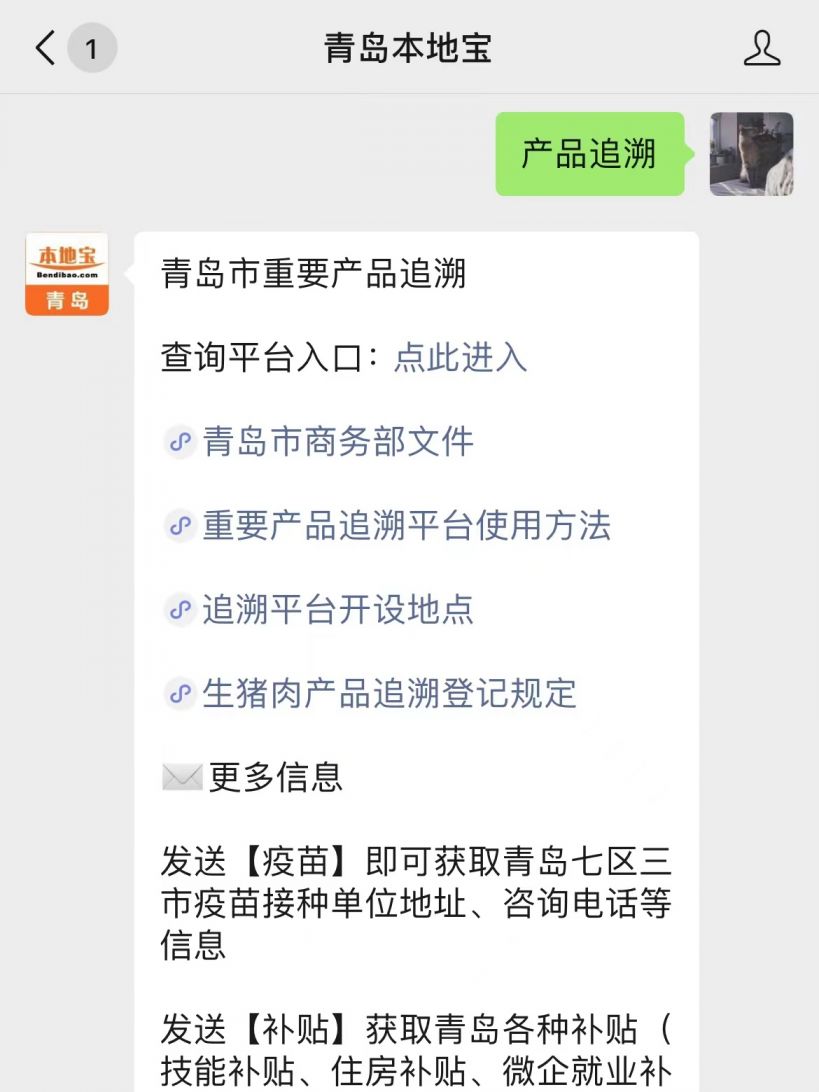Open the account profile icon
This screenshot has height=1092, width=819.
pos(762,48)
